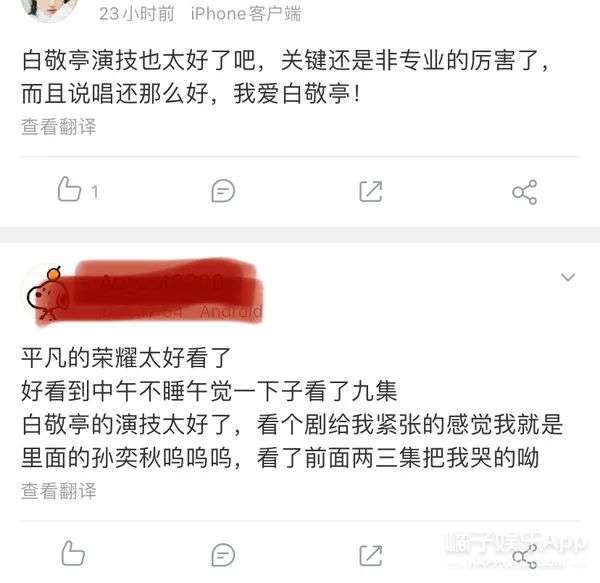Image resolution: width=600 pixels, height=583 pixels.
Task: Open the avatar of the 23小时前 poster
Action: click(x=49, y=9)
